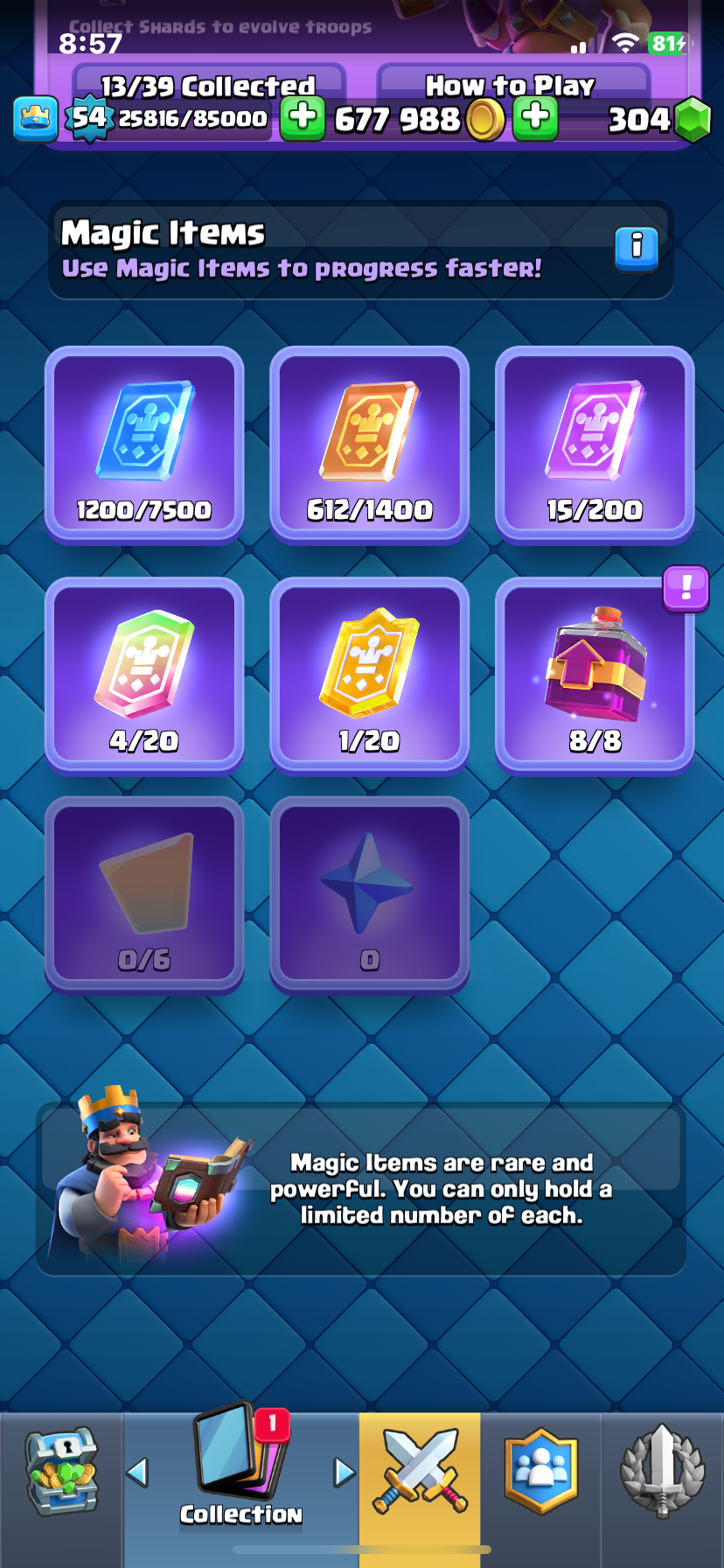Add gold with the plus next to coins
The width and height of the screenshot is (724, 1568).
[x=535, y=118]
